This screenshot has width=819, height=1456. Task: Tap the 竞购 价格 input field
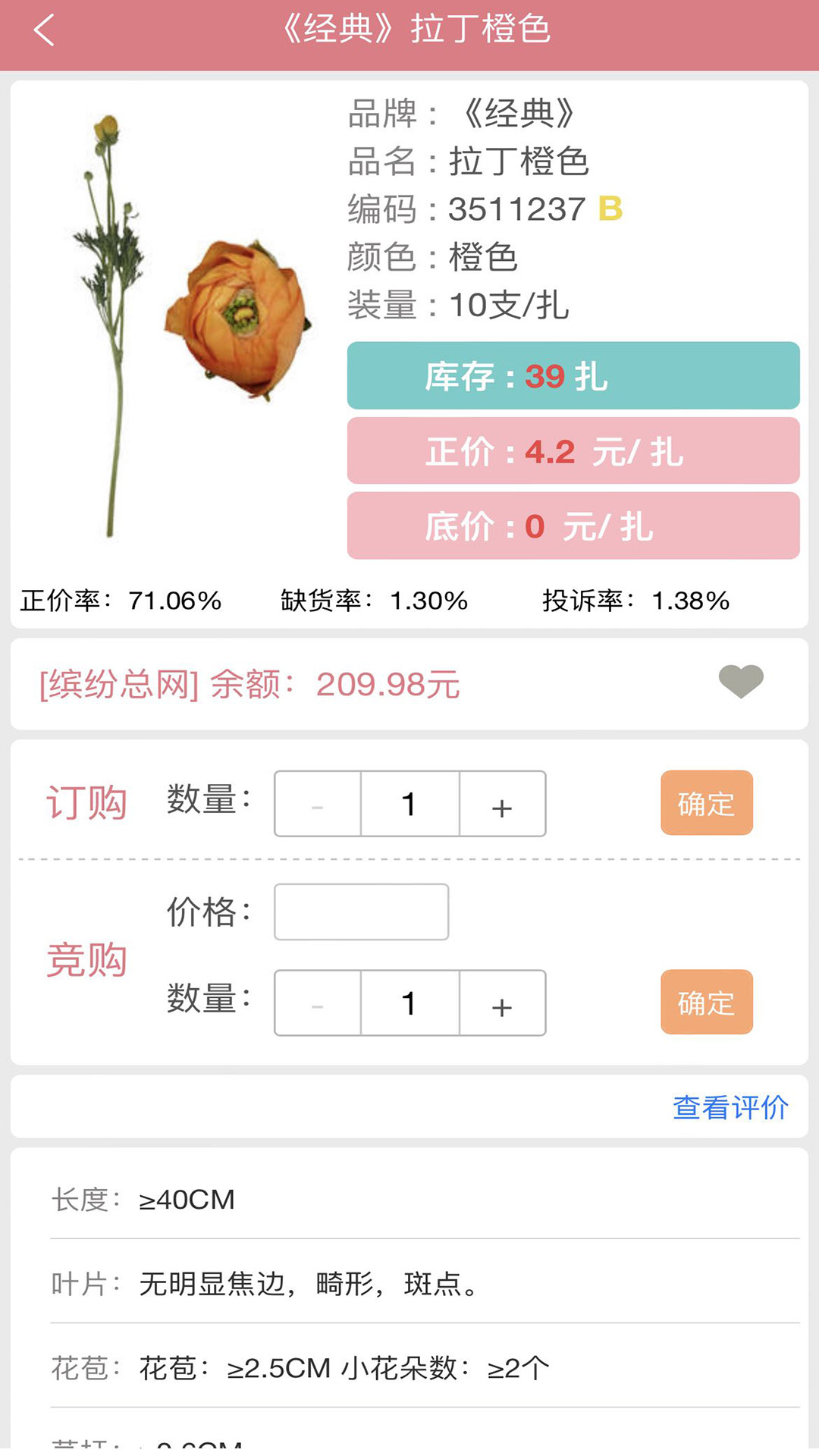pos(361,912)
